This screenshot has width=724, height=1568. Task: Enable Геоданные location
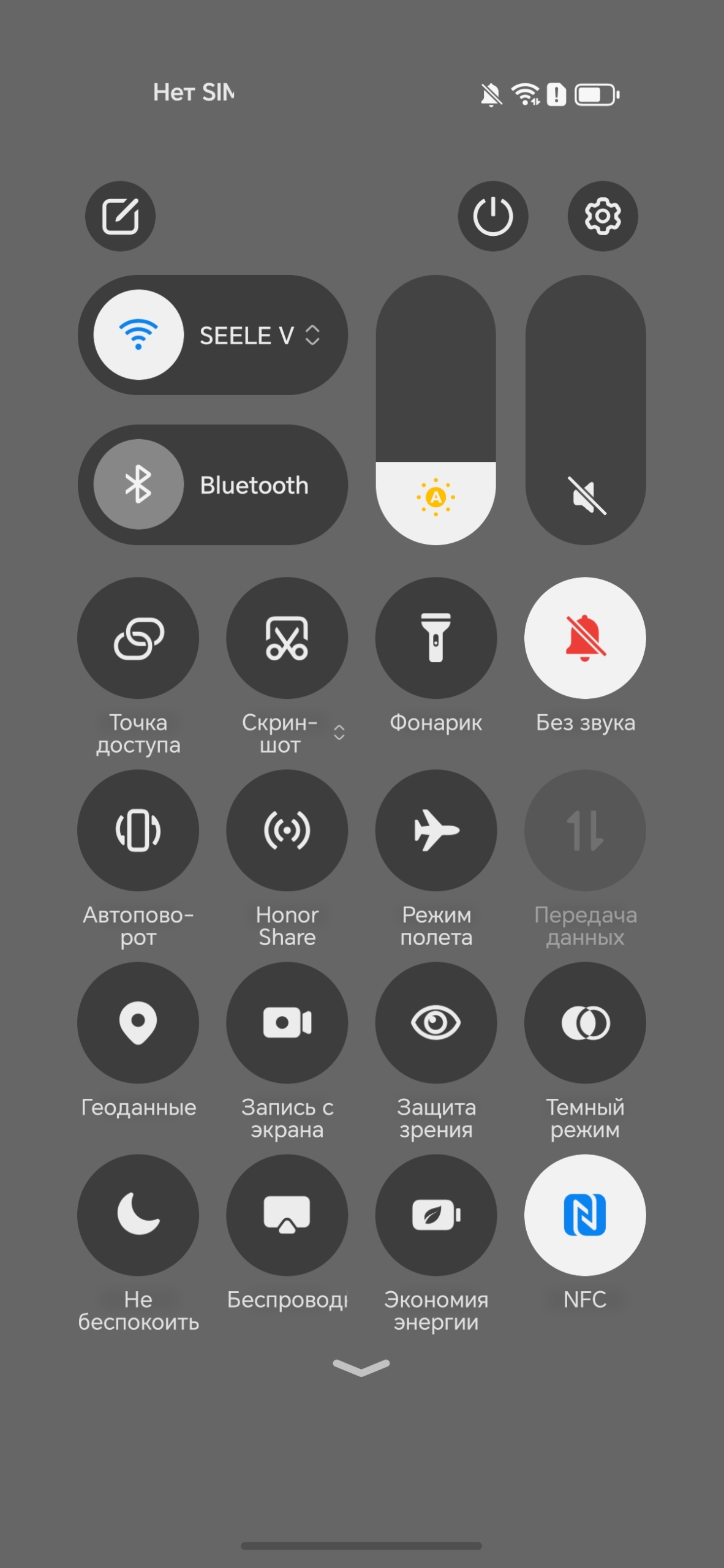138,1022
